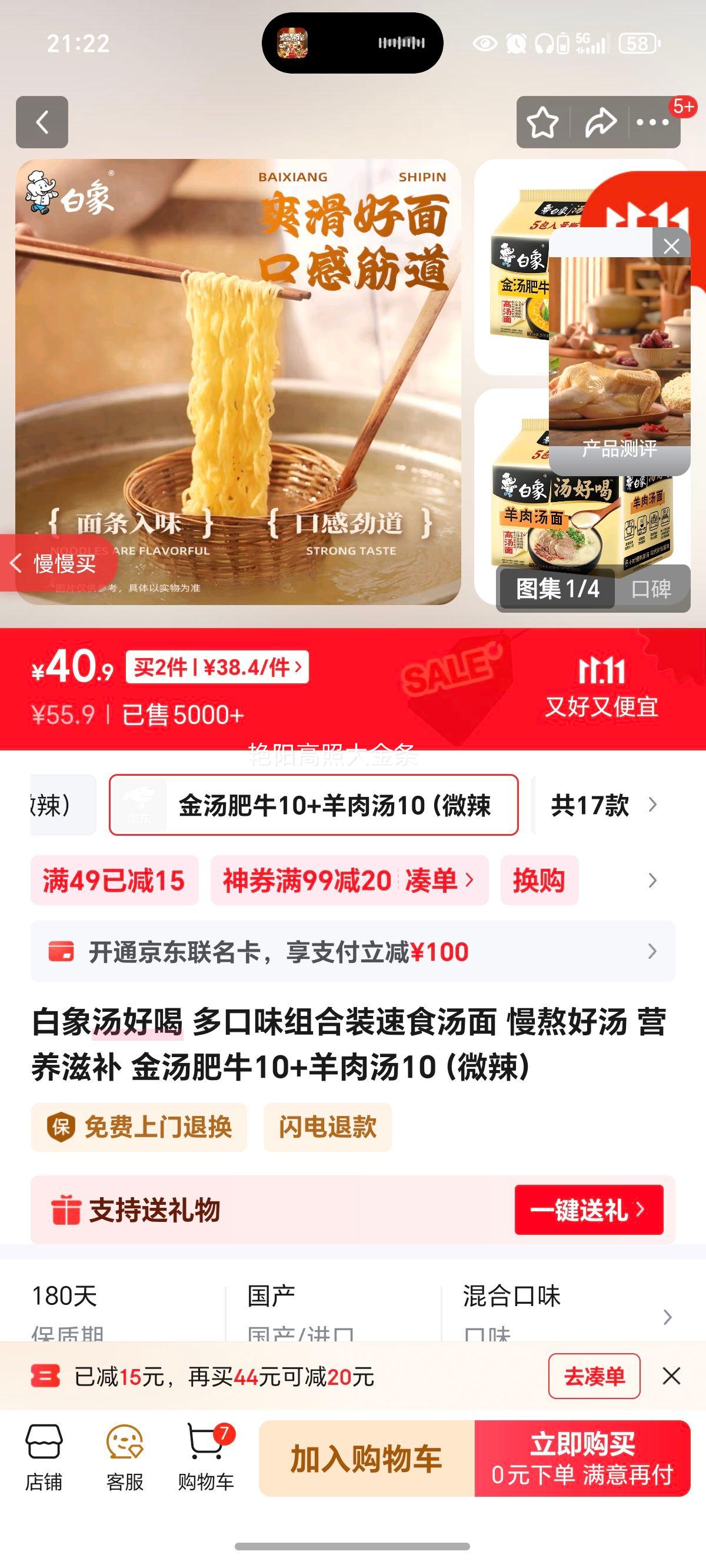Select 金汤肥牛10+羊肉汤10 variant
This screenshot has height=1568, width=706.
coord(314,805)
